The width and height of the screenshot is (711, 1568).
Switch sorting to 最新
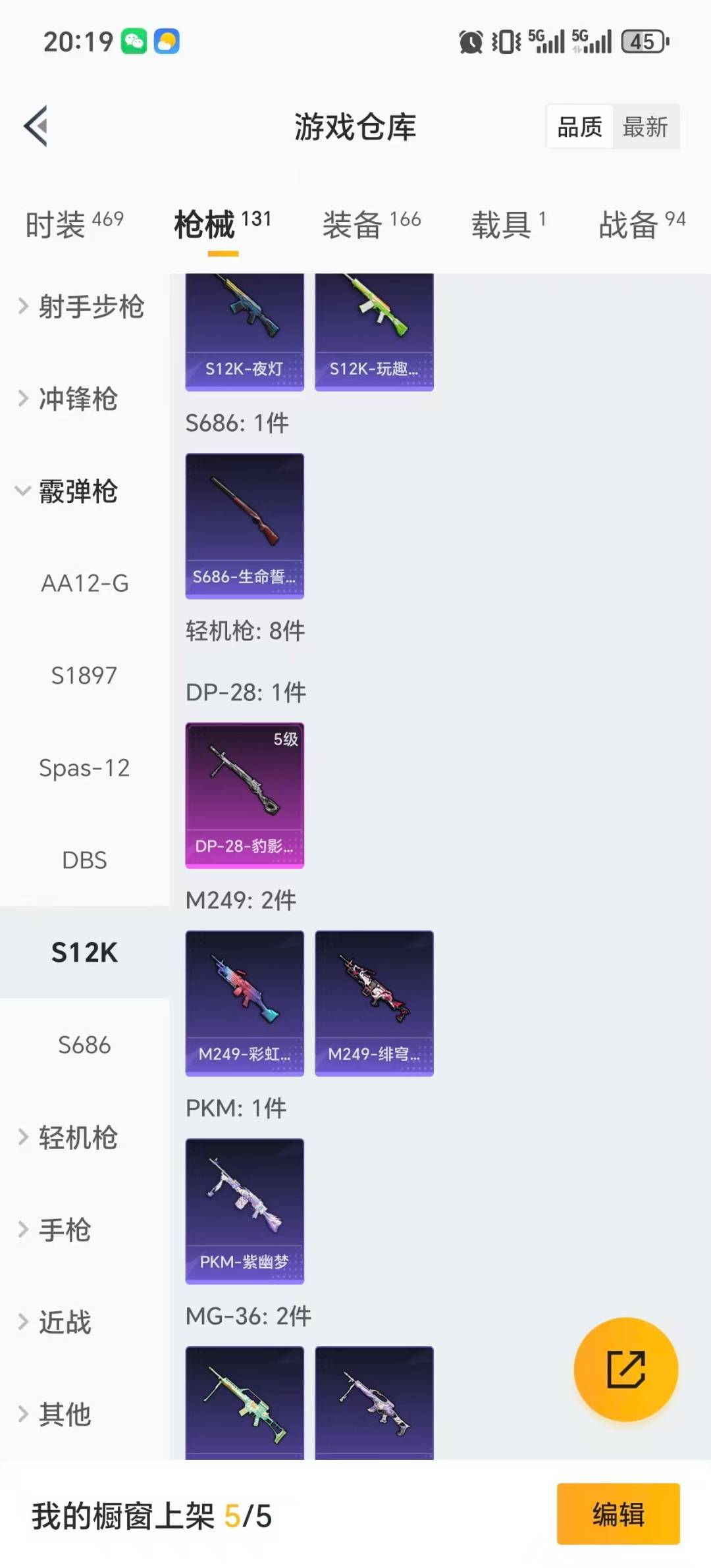(x=646, y=127)
